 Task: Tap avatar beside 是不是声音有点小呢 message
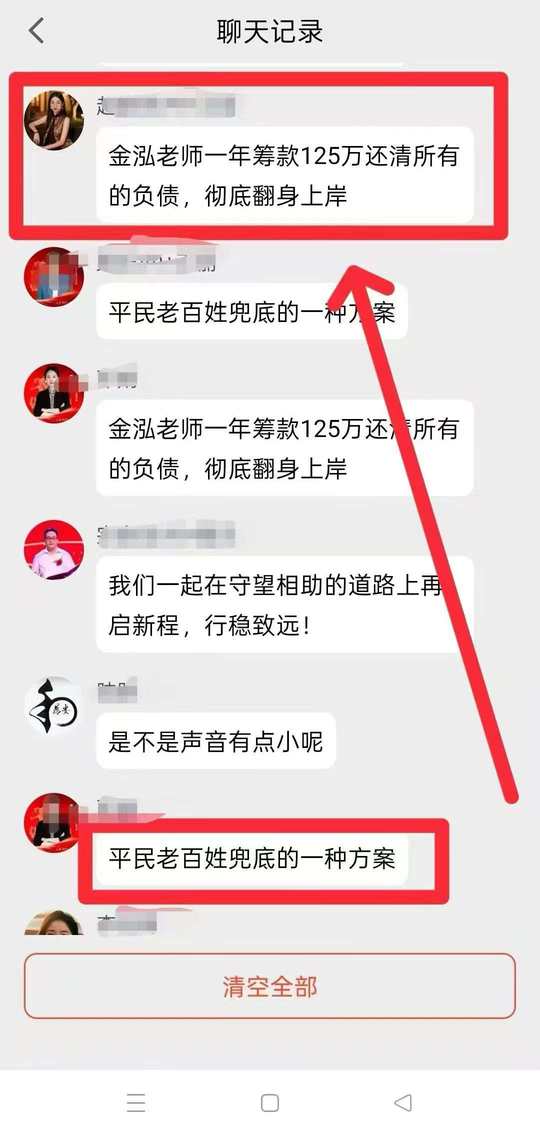pyautogui.click(x=54, y=706)
